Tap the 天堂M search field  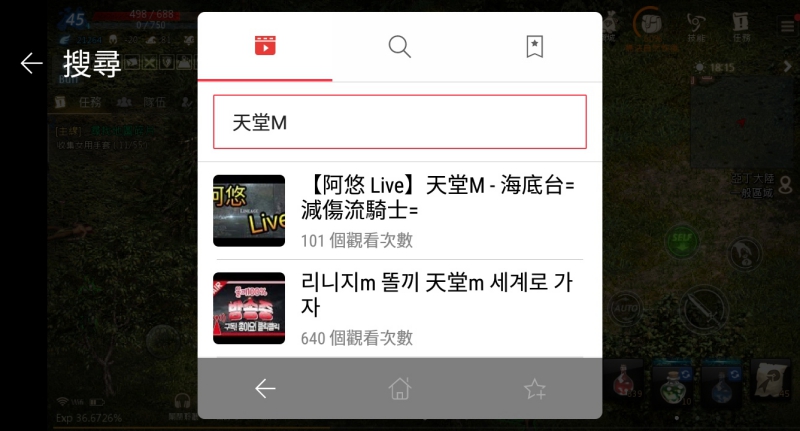pyautogui.click(x=400, y=122)
